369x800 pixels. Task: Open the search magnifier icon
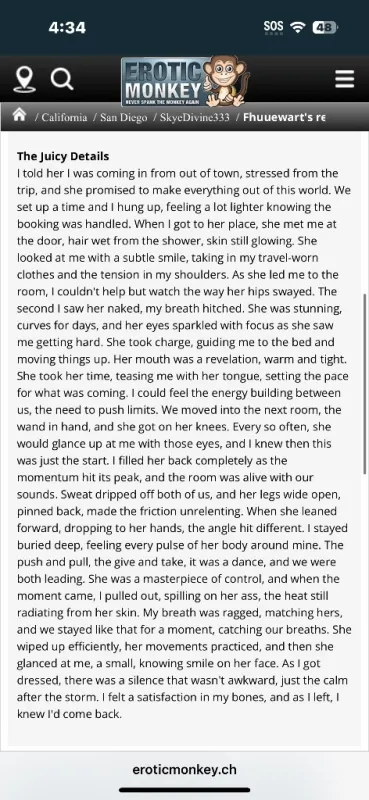click(62, 80)
